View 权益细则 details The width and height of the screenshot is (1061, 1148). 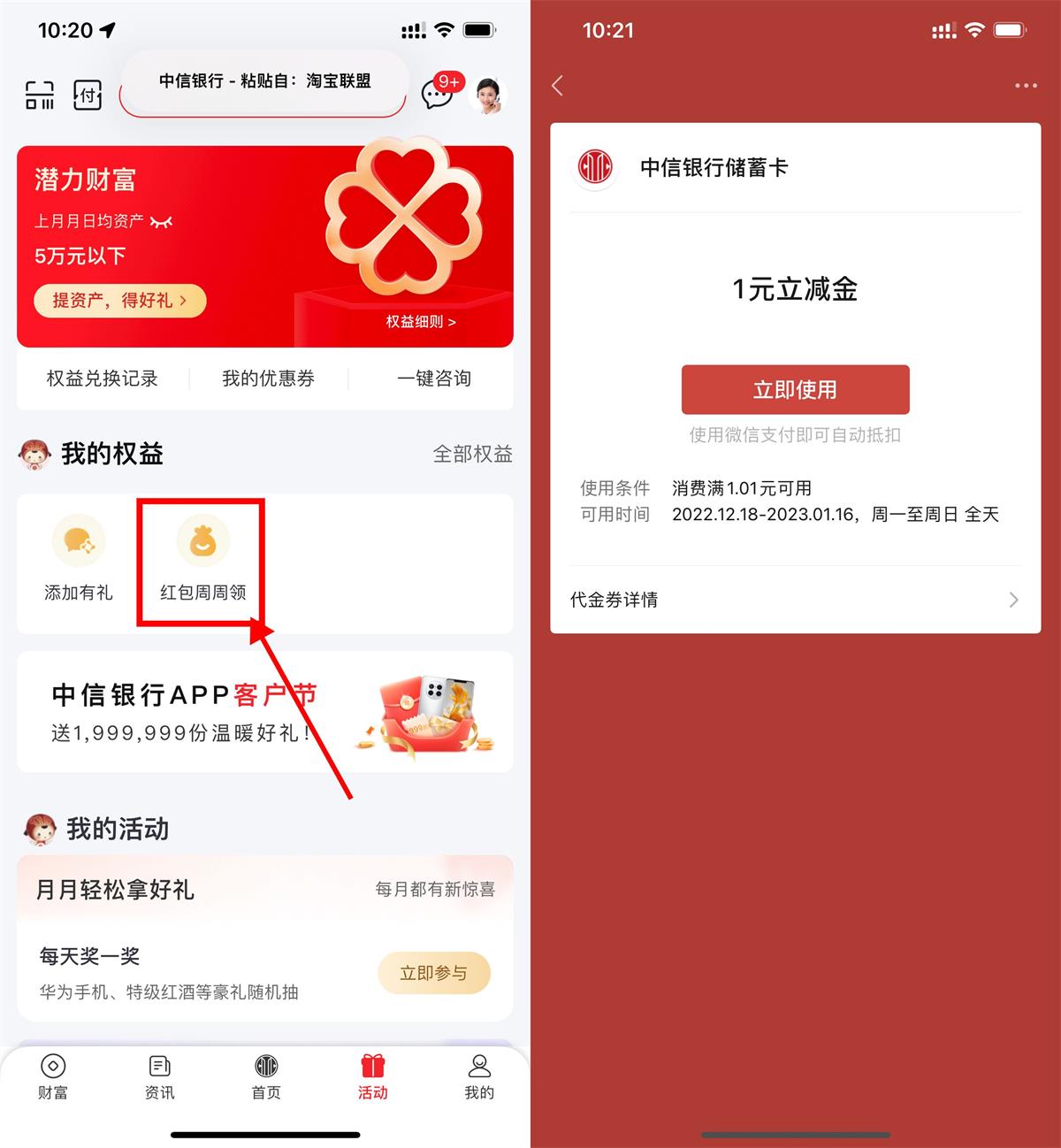421,322
